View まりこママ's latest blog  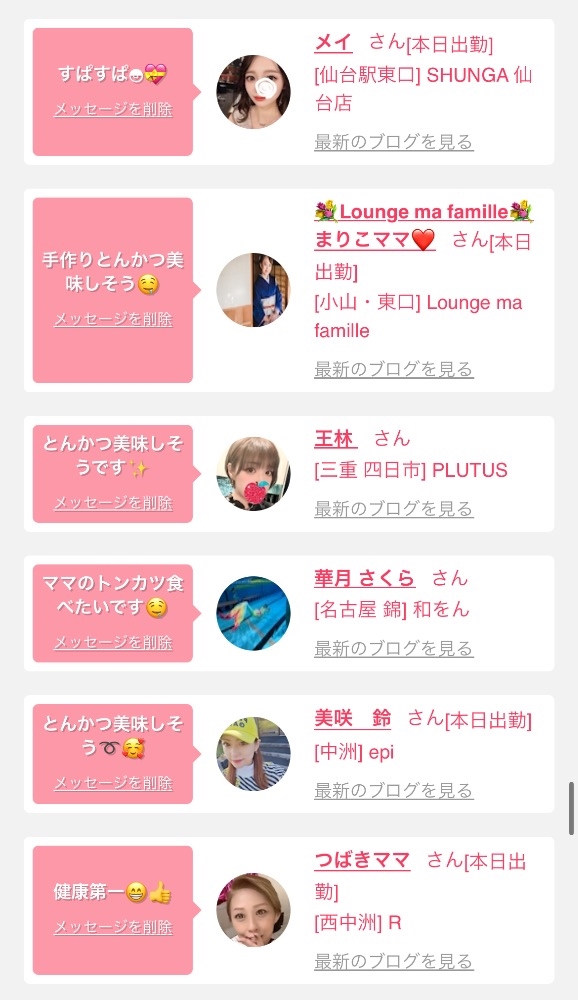click(394, 369)
